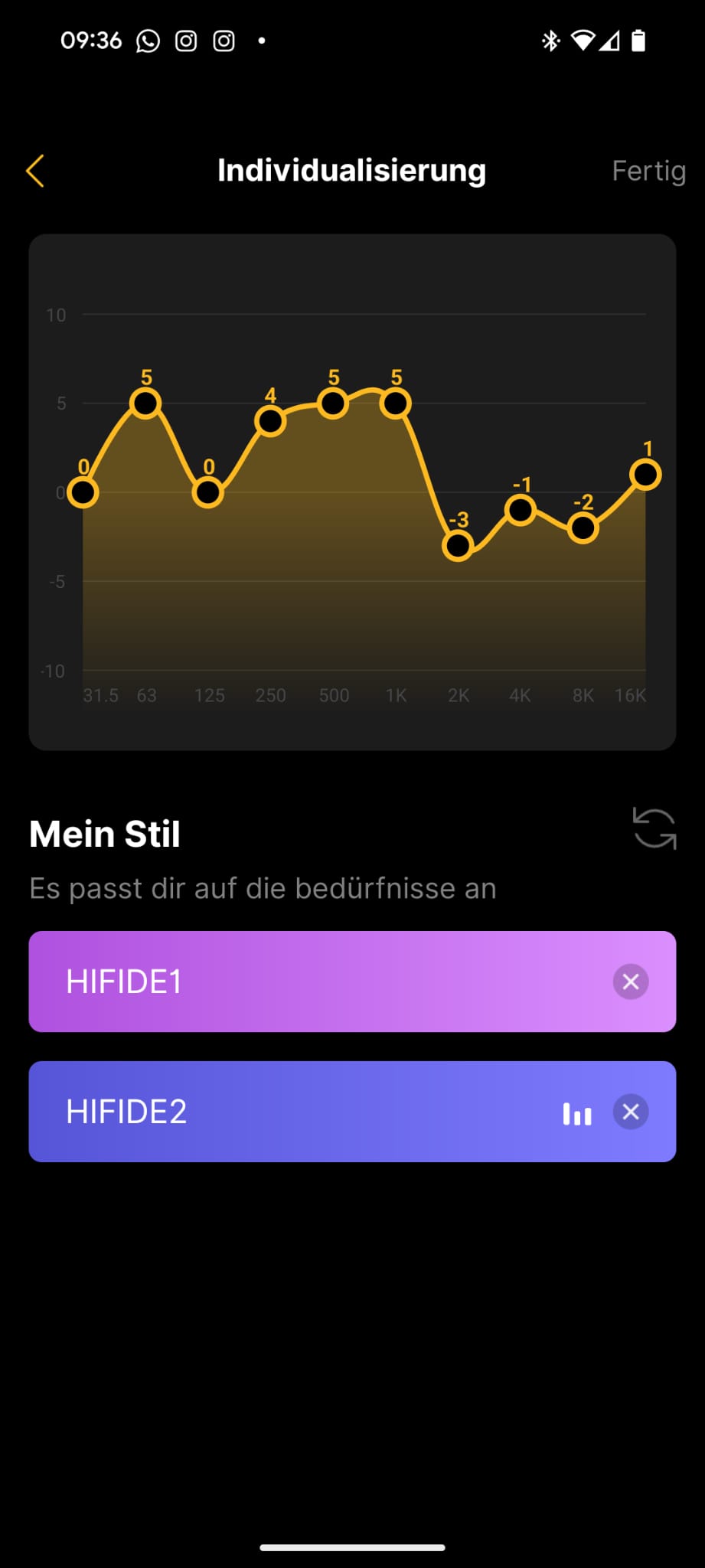Image resolution: width=705 pixels, height=1568 pixels.
Task: Tap the 16K equalizer point
Action: [x=645, y=475]
